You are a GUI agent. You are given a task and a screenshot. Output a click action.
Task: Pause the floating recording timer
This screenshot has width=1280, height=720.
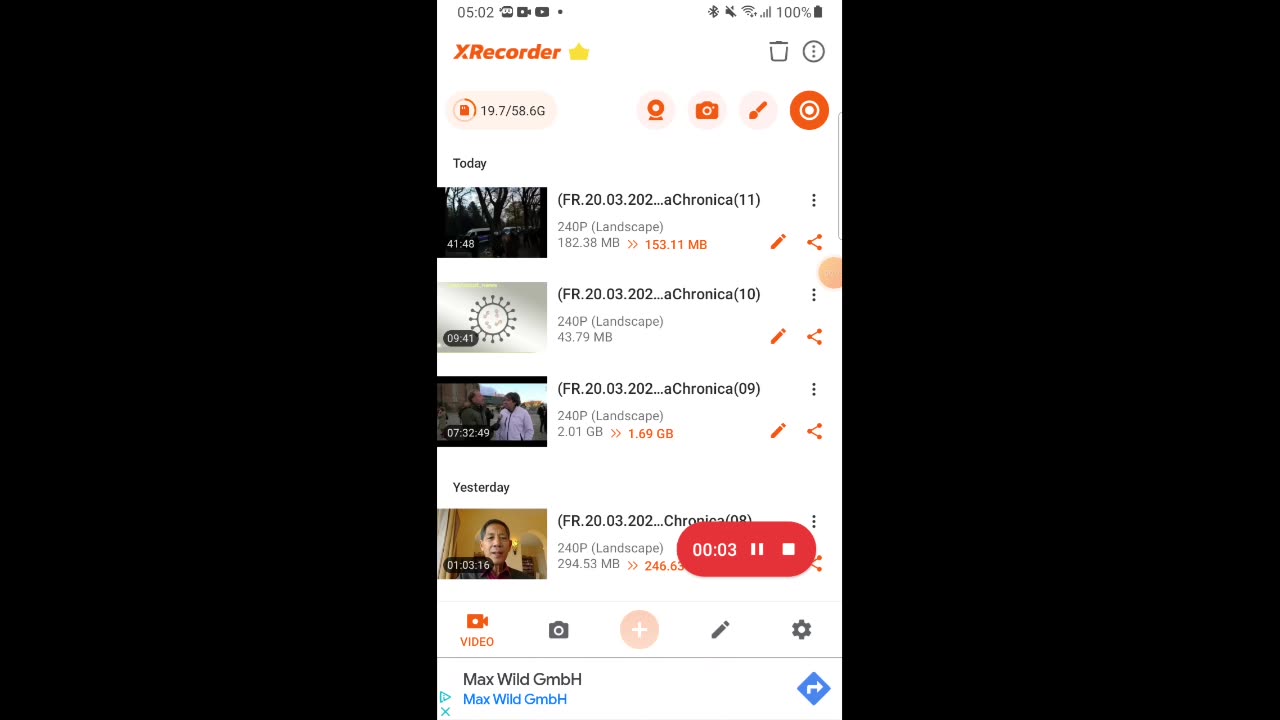point(757,550)
